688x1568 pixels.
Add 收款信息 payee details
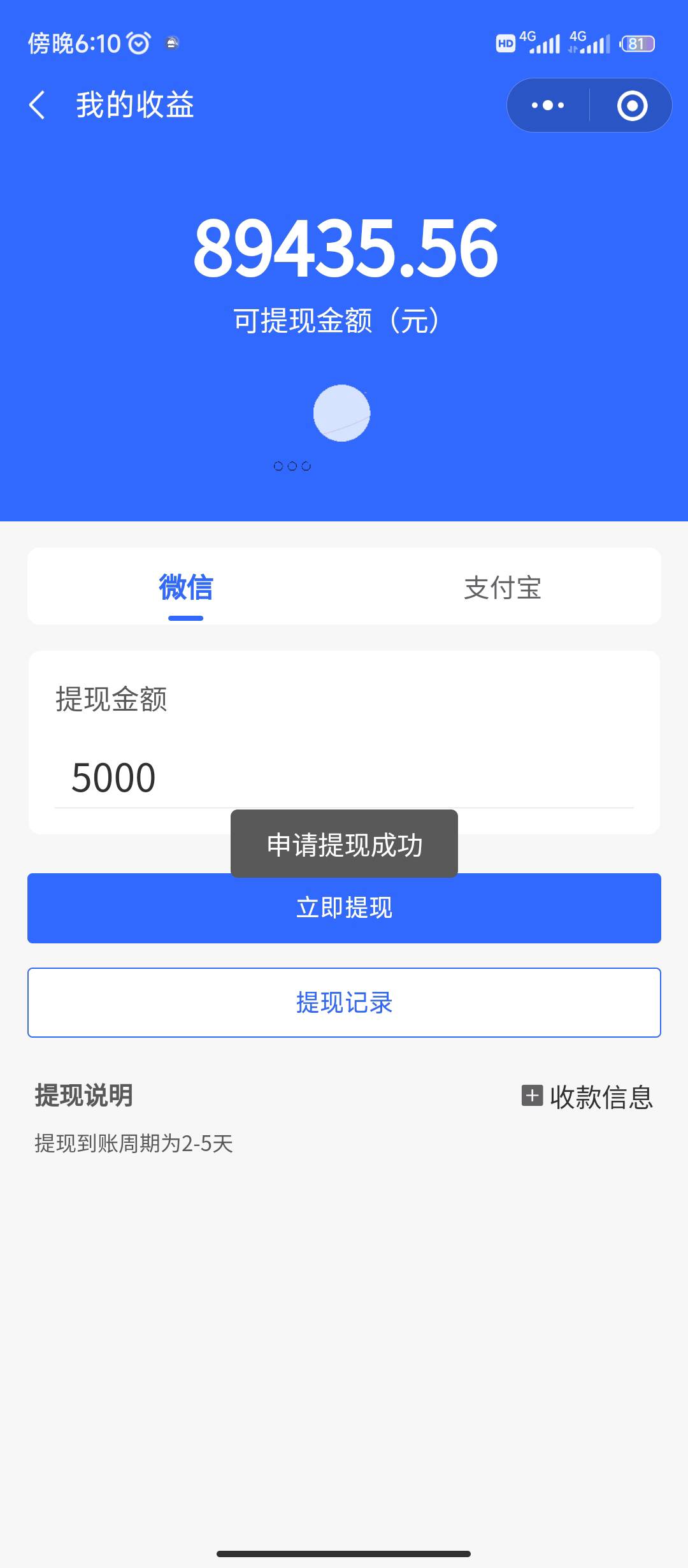coord(587,1096)
